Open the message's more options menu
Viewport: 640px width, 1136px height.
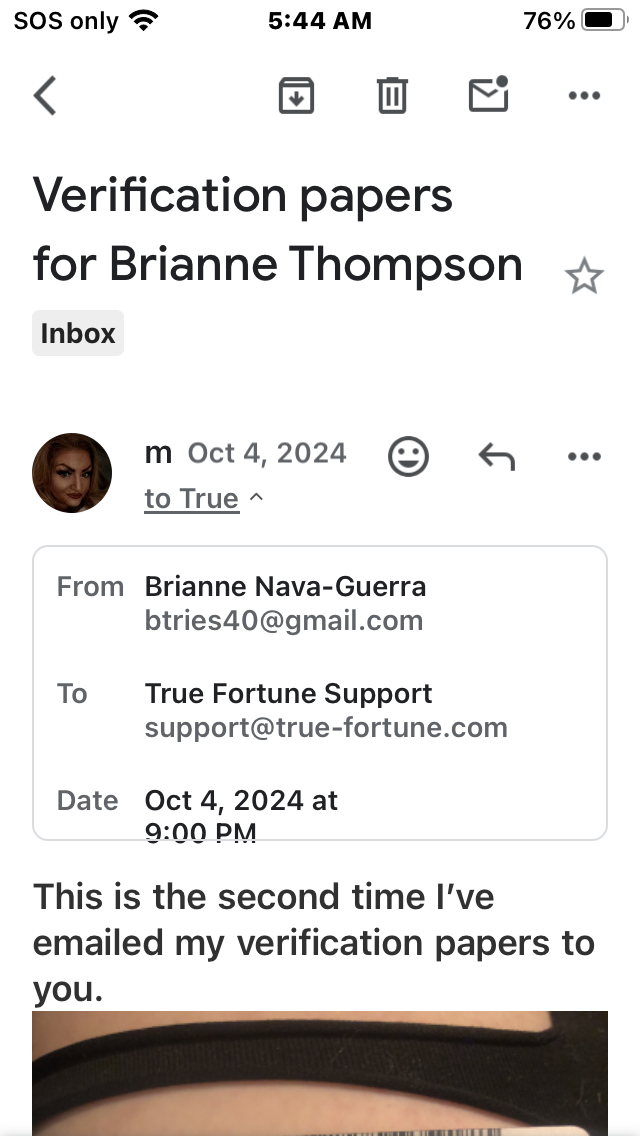coord(584,457)
